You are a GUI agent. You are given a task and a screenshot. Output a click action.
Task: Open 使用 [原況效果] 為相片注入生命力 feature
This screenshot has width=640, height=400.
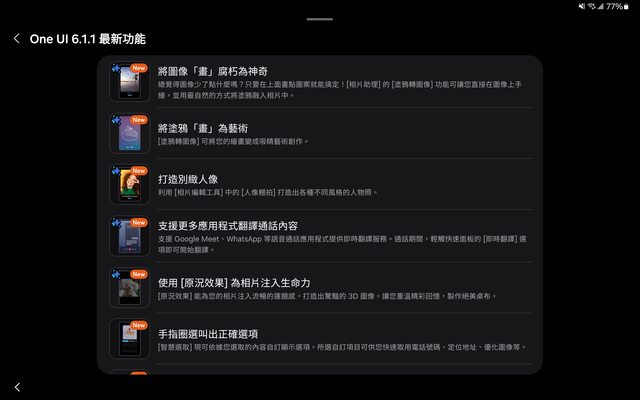click(x=320, y=288)
